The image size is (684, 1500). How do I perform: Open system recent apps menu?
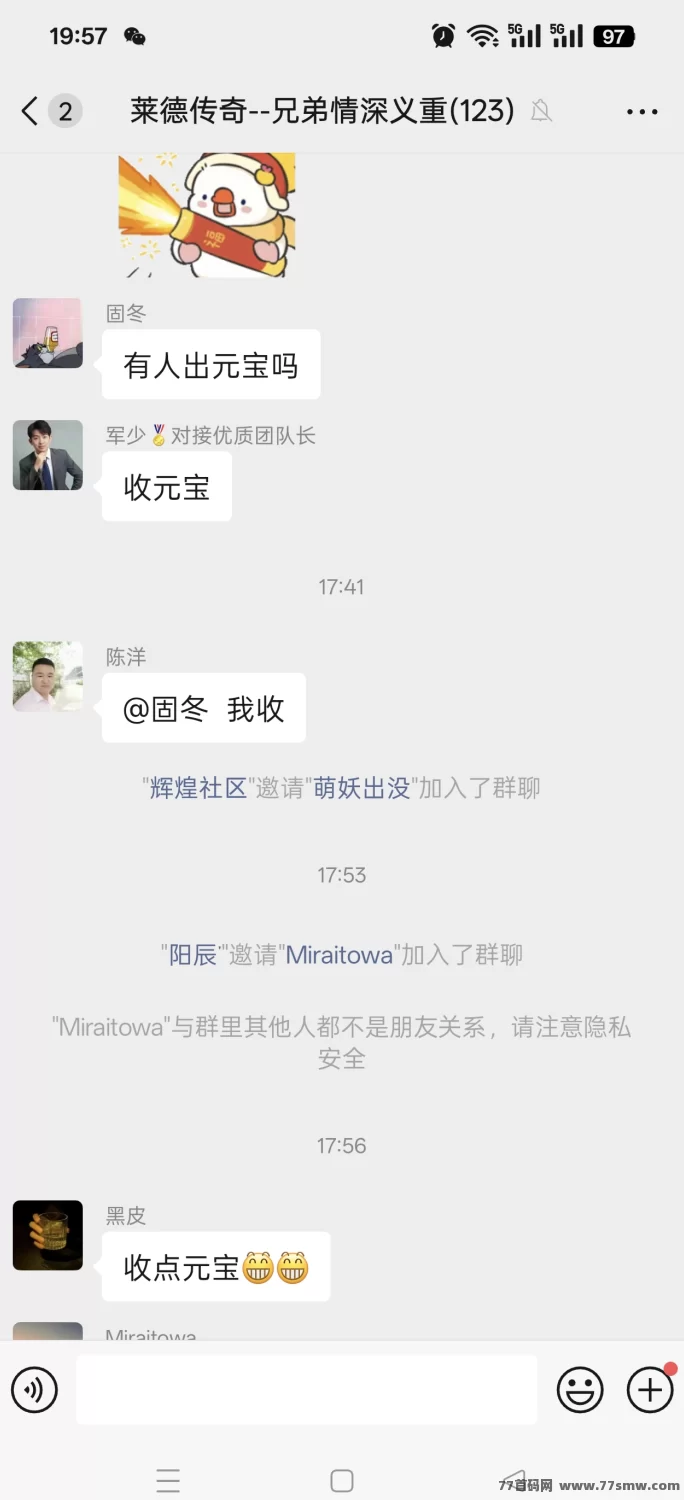pos(168,1480)
